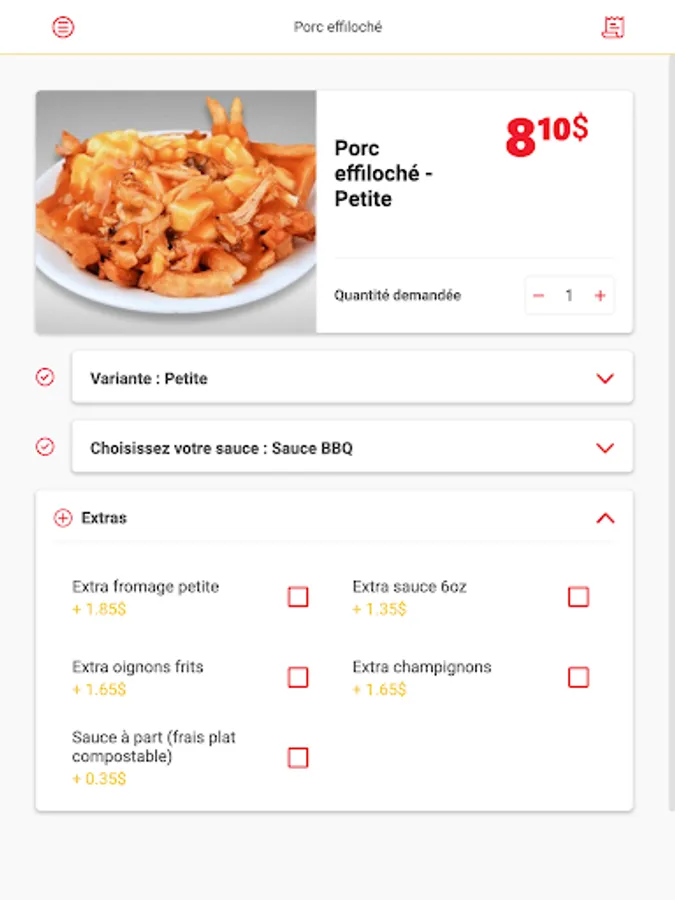
Task: Open the hamburger menu
Action: 63,27
